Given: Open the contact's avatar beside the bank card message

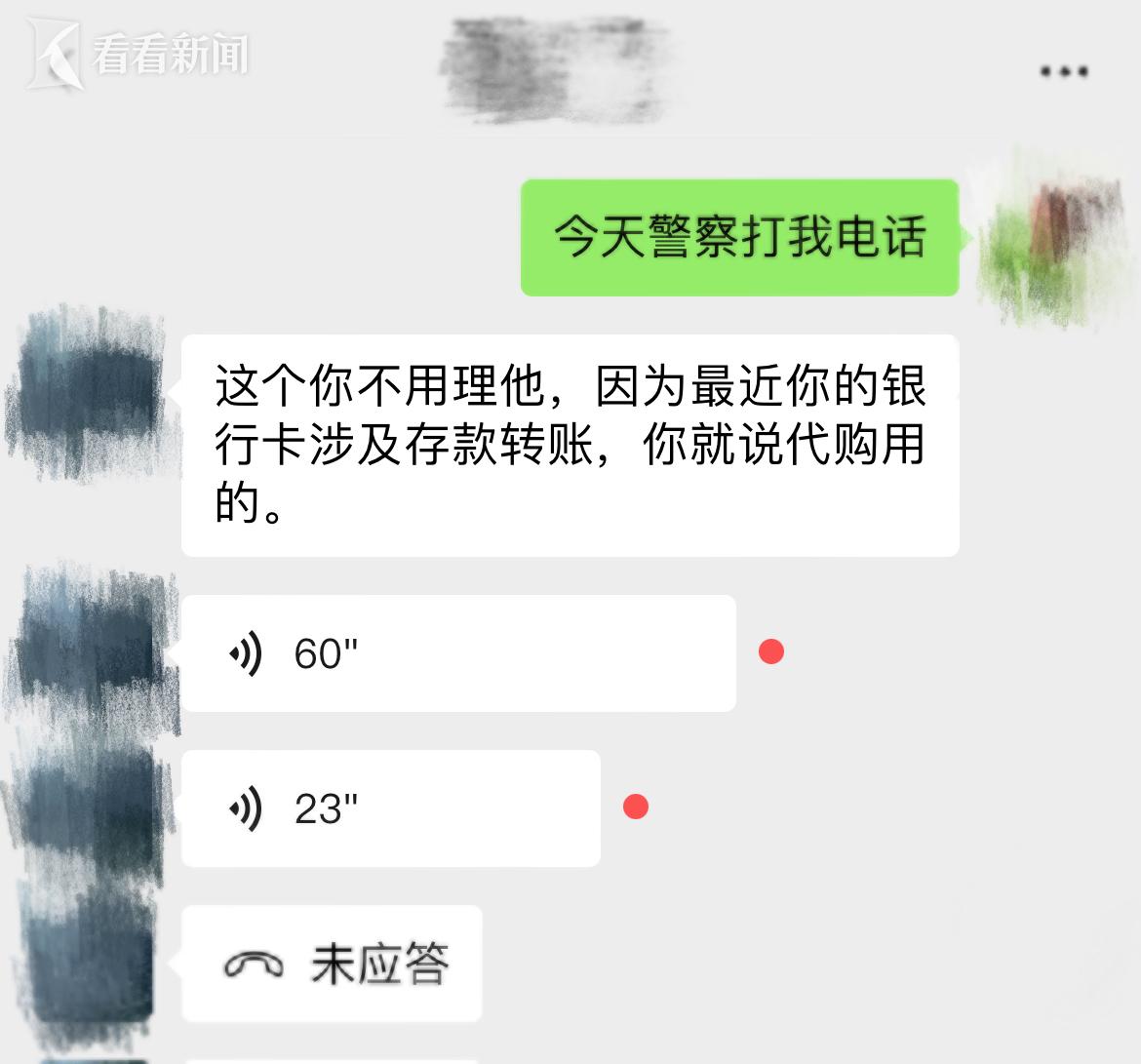Looking at the screenshot, I should click(90, 395).
